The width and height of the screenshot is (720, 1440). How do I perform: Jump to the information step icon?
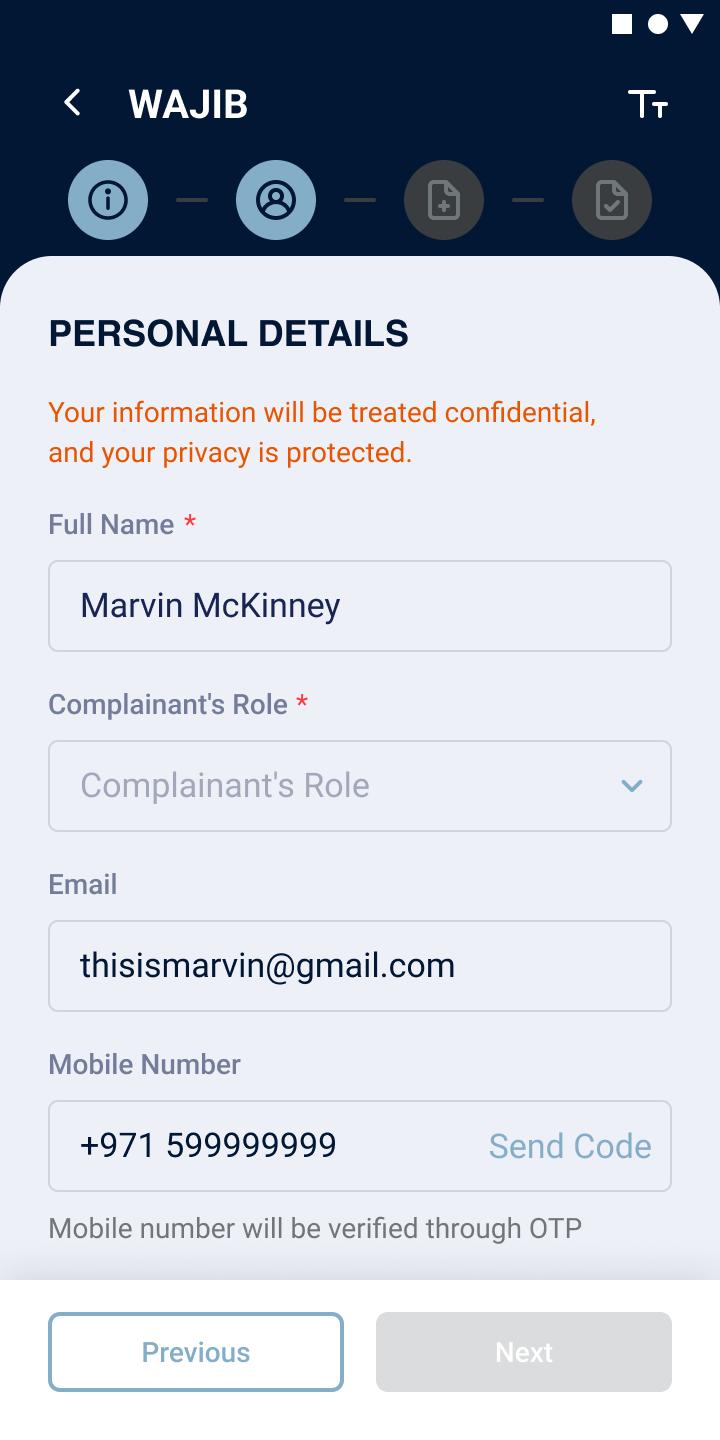point(108,200)
